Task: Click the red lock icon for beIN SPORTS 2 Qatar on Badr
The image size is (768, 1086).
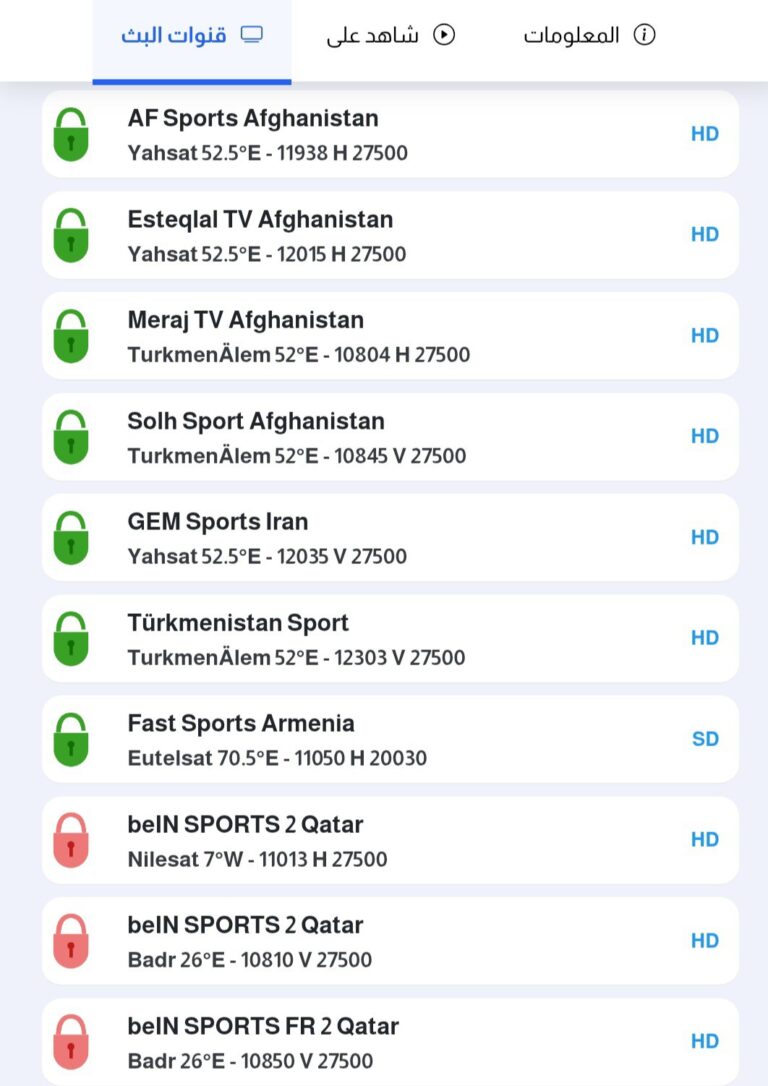Action: [x=71, y=940]
